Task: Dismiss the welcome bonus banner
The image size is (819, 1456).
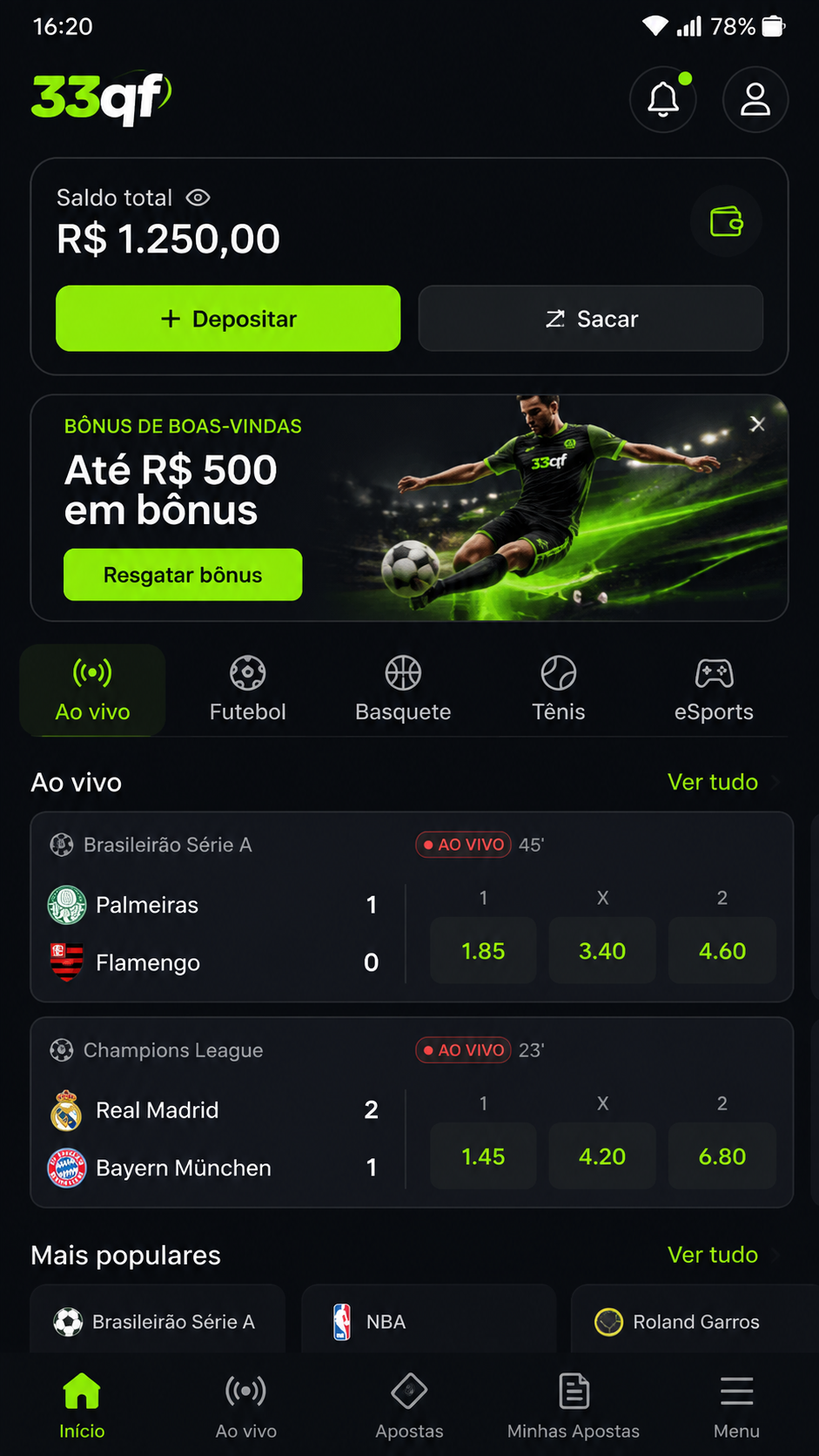Action: pos(758,424)
